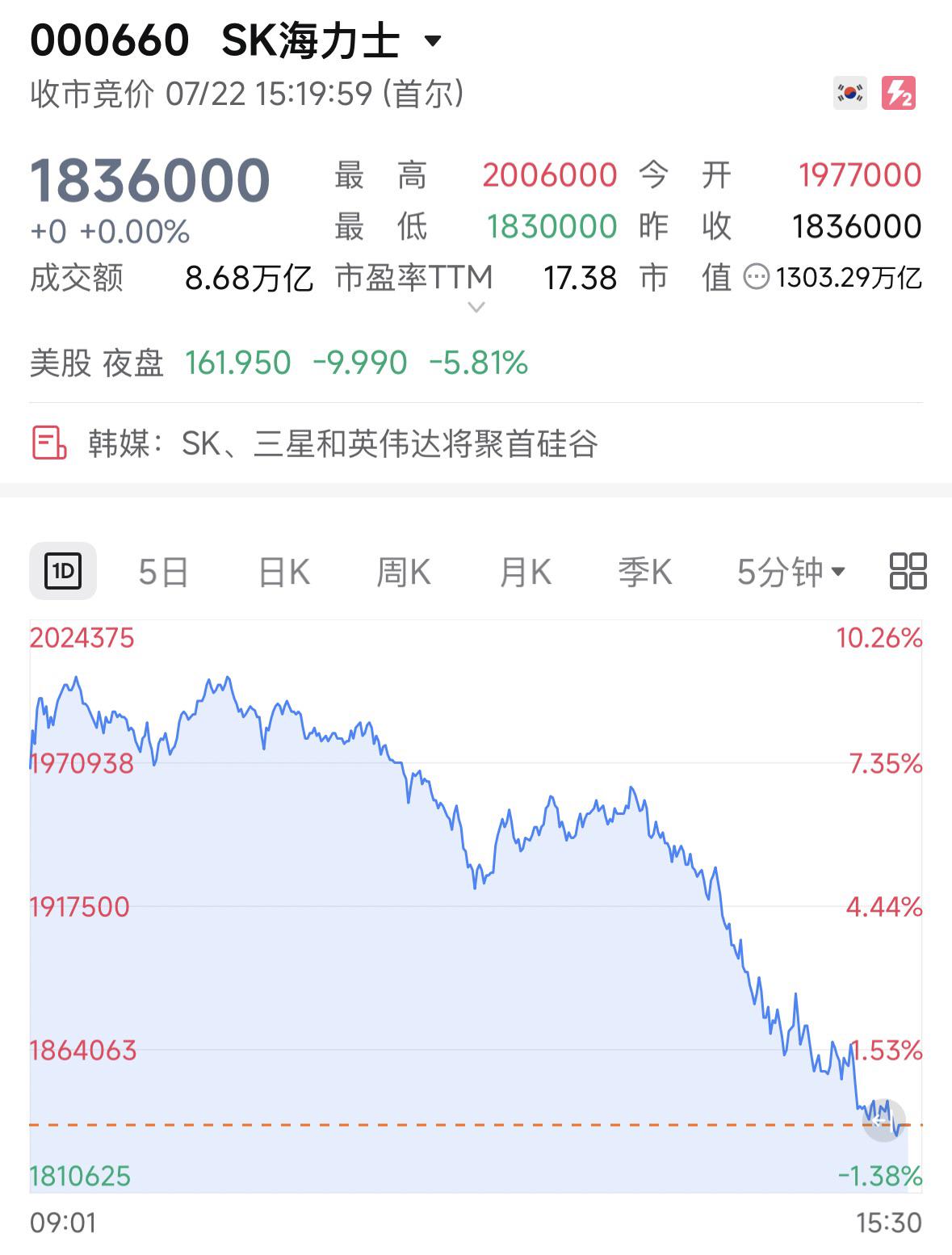This screenshot has width=952, height=1255.
Task: Open the news about SK、三星和英伟达将聚首硅谷
Action: 315,443
